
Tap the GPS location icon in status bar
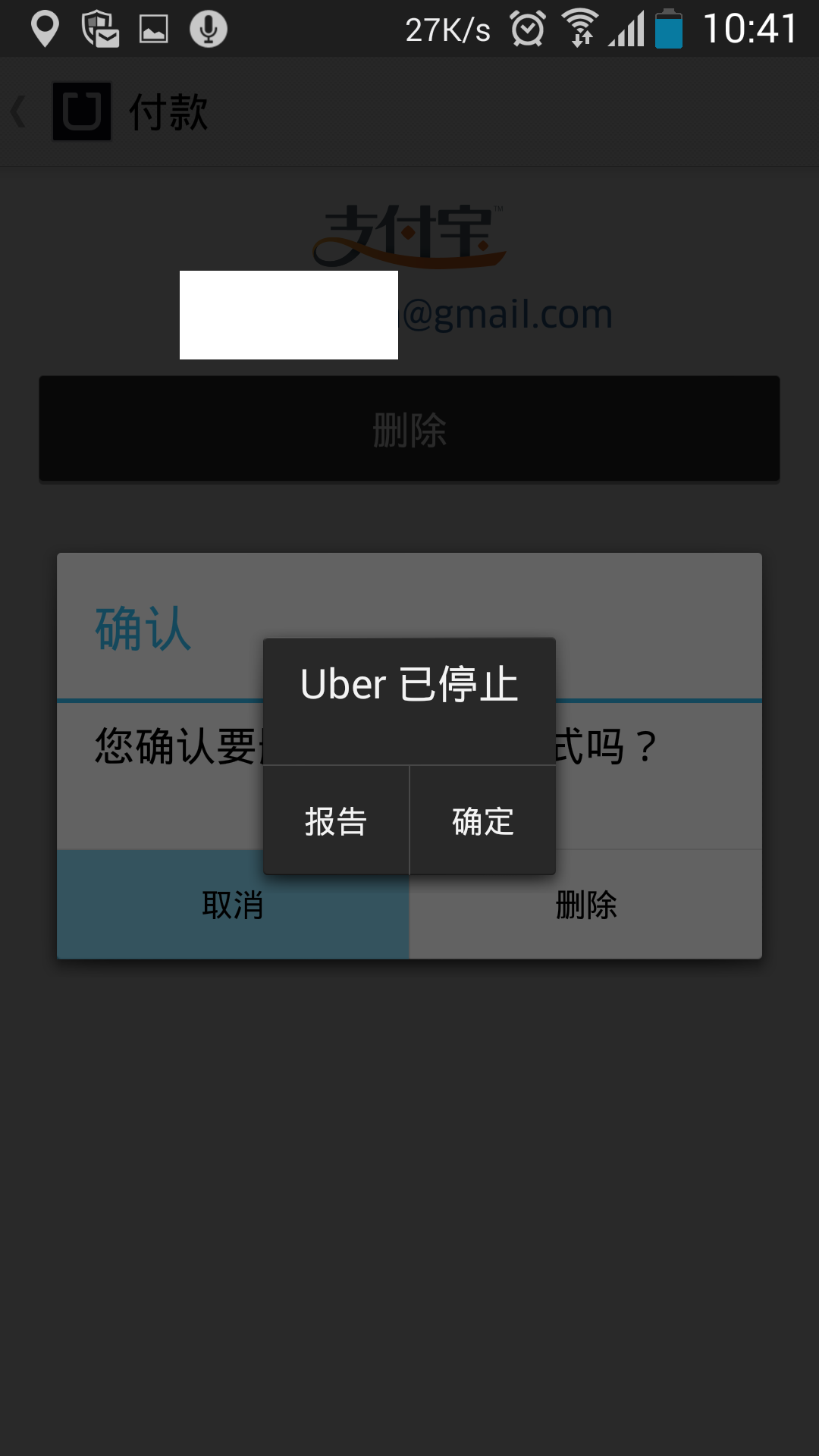45,27
